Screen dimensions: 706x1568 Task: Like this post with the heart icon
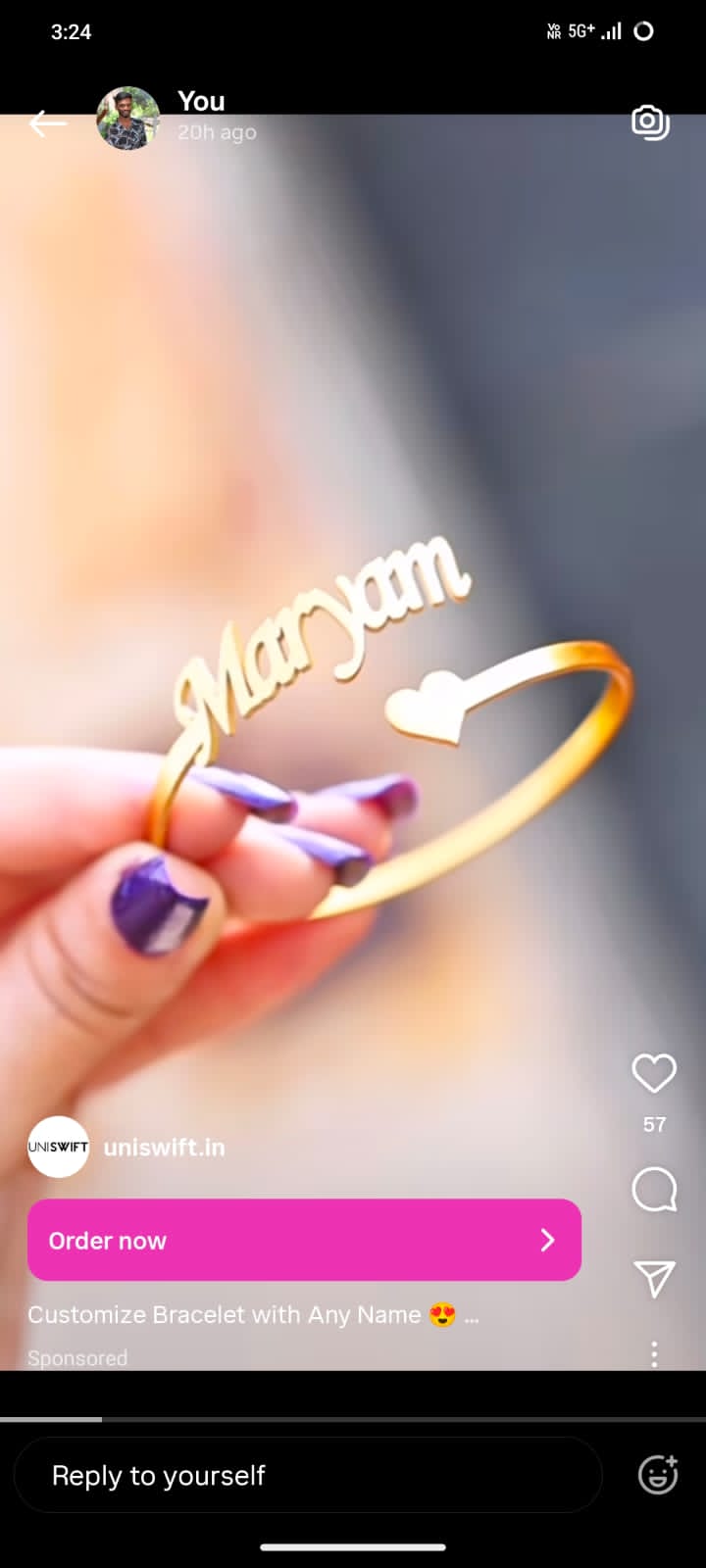tap(654, 1074)
